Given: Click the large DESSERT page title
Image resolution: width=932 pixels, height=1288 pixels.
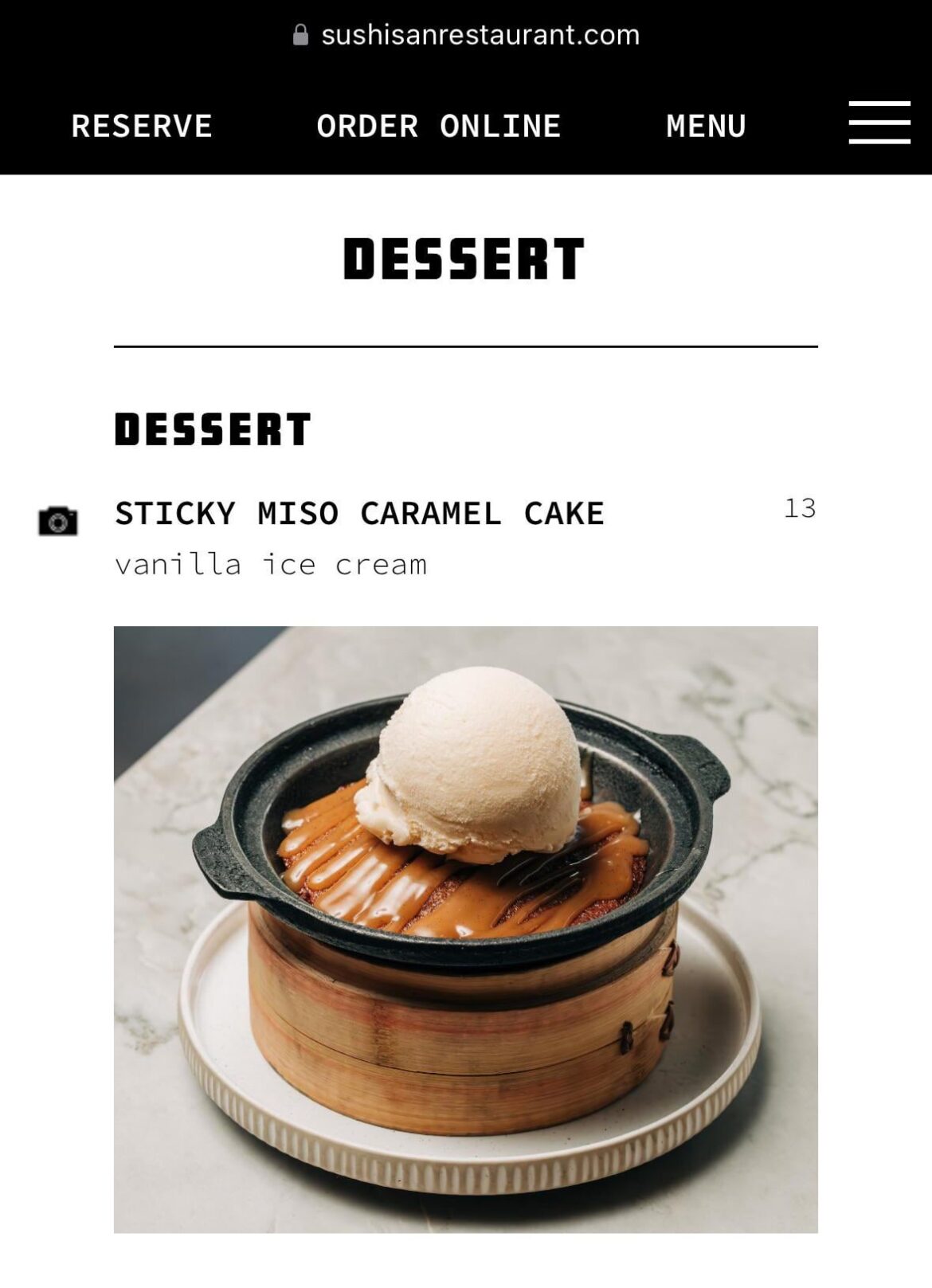Looking at the screenshot, I should tap(464, 257).
